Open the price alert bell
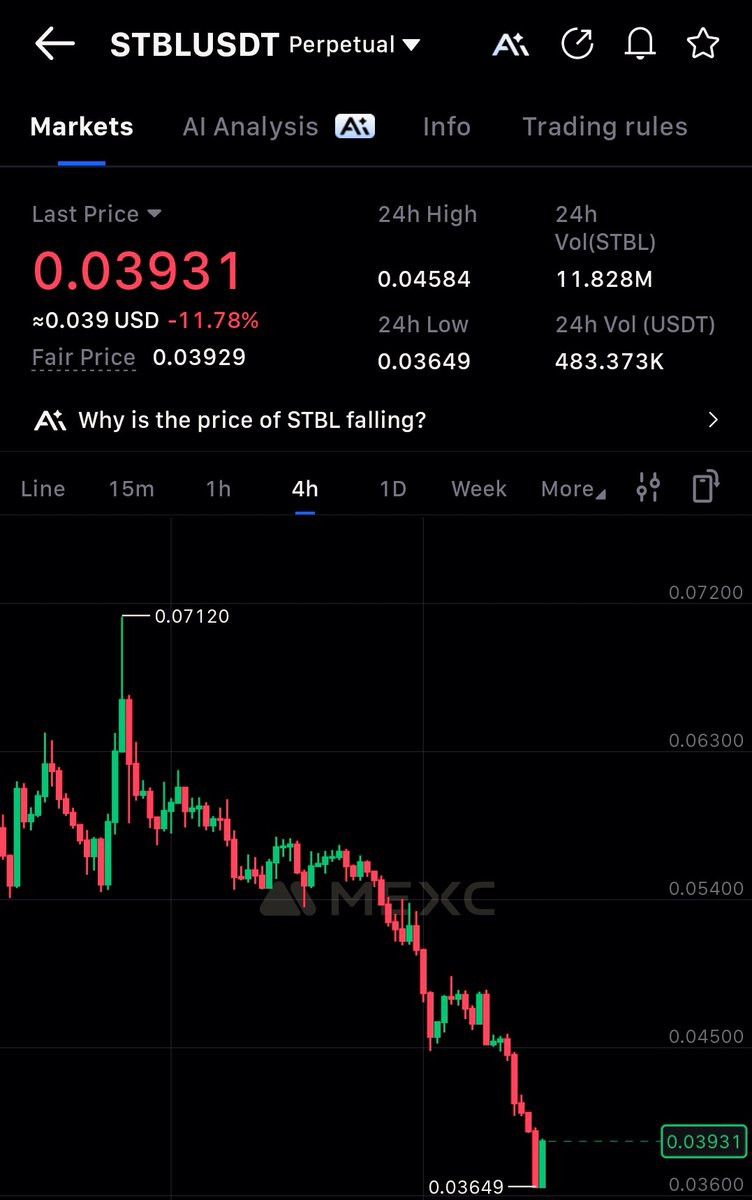Screen dimensions: 752x1200 click(x=640, y=44)
